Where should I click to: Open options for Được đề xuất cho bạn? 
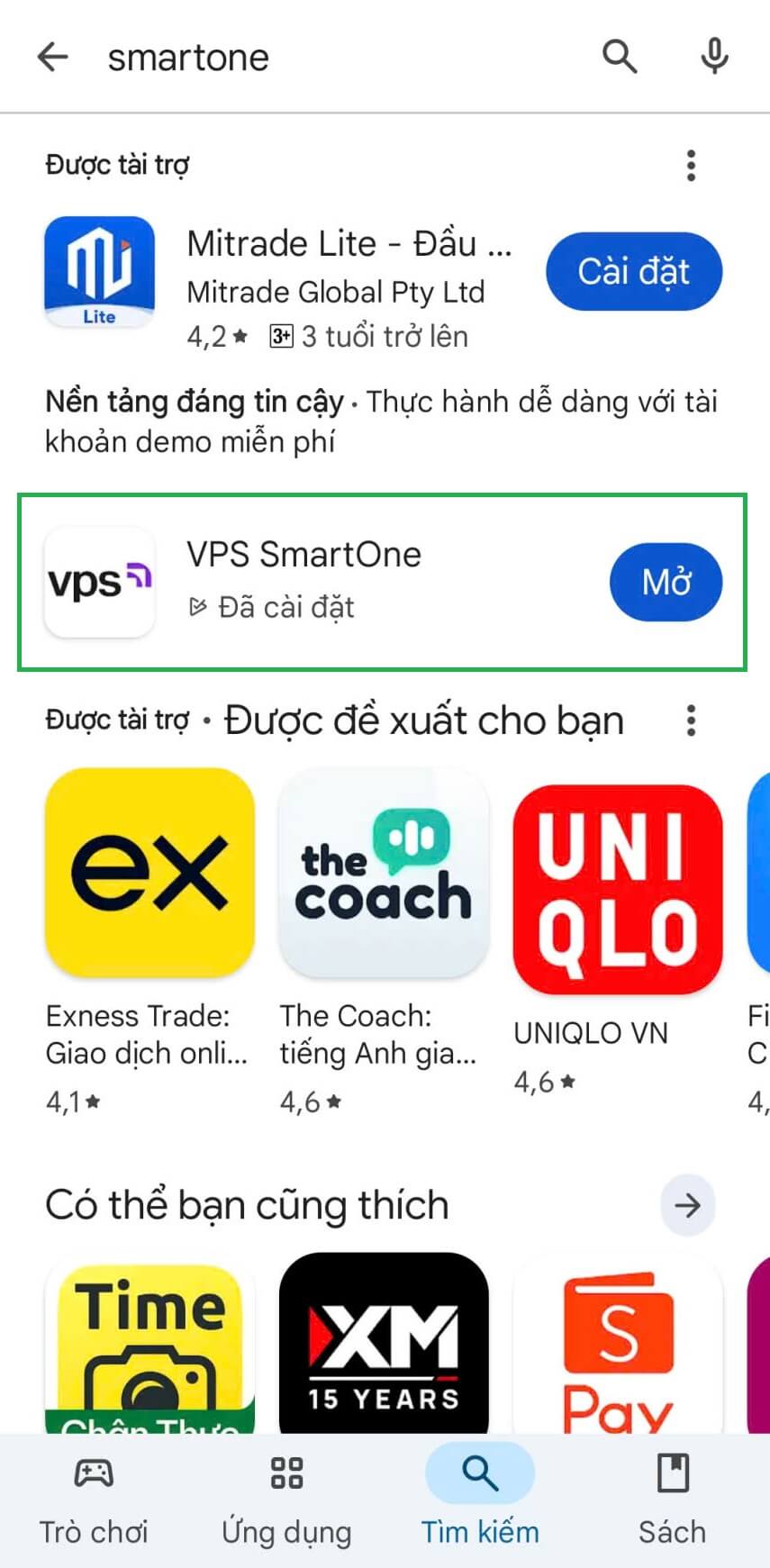(x=691, y=721)
